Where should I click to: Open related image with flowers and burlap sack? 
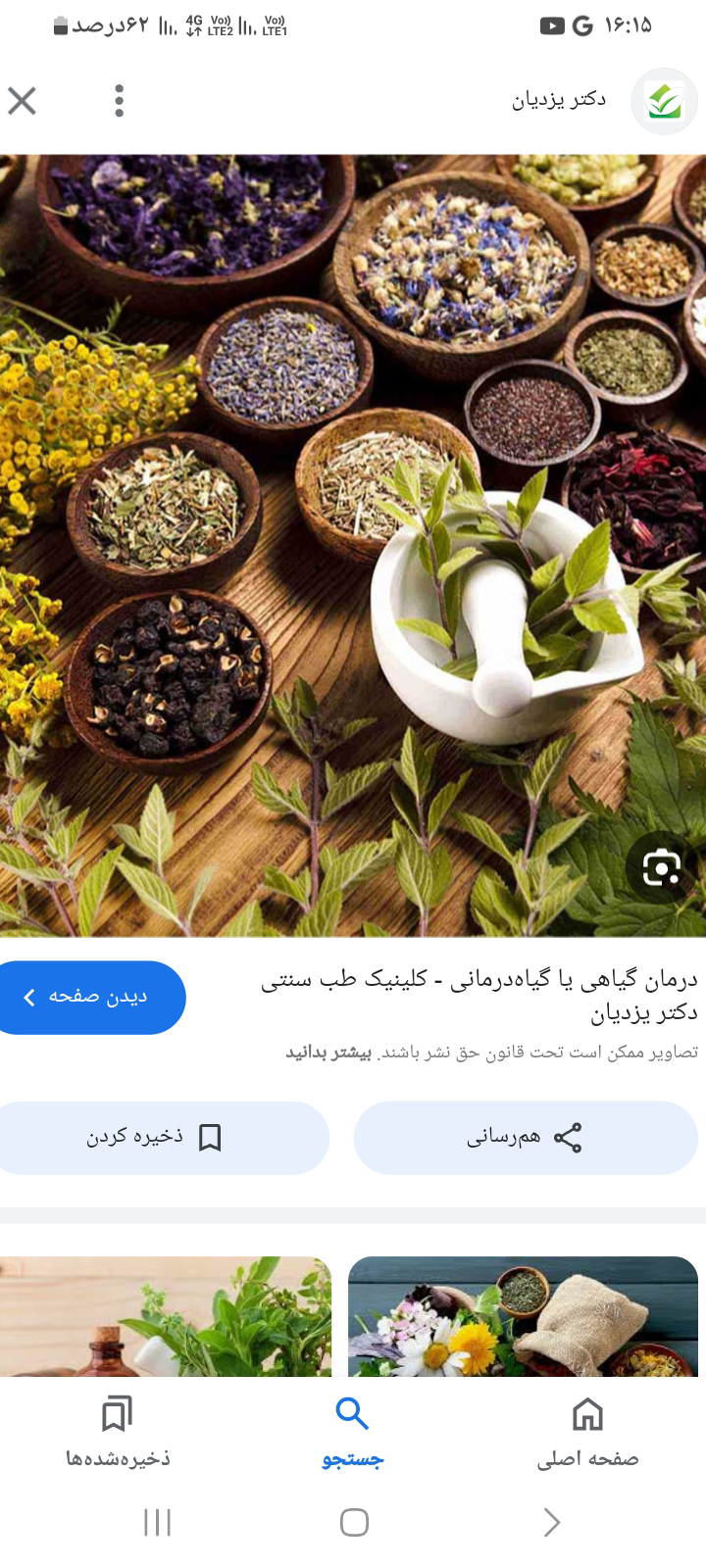coord(523,1316)
